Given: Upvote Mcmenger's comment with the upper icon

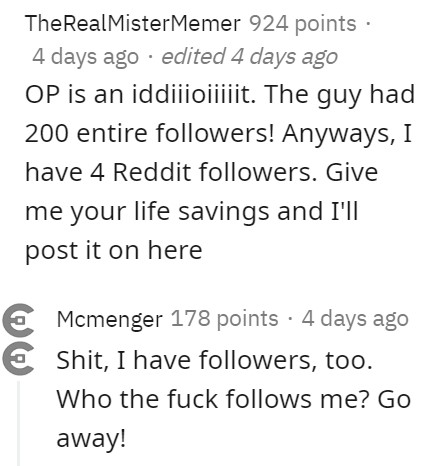Looking at the screenshot, I should 18,320.
